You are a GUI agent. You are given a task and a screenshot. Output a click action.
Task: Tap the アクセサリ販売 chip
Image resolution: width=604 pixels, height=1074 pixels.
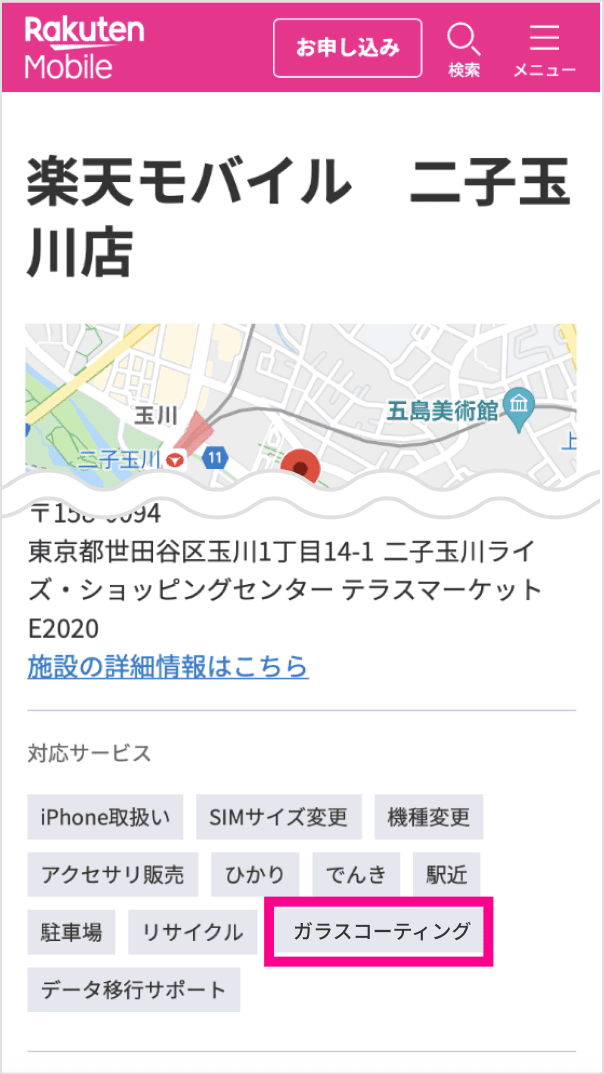point(112,875)
